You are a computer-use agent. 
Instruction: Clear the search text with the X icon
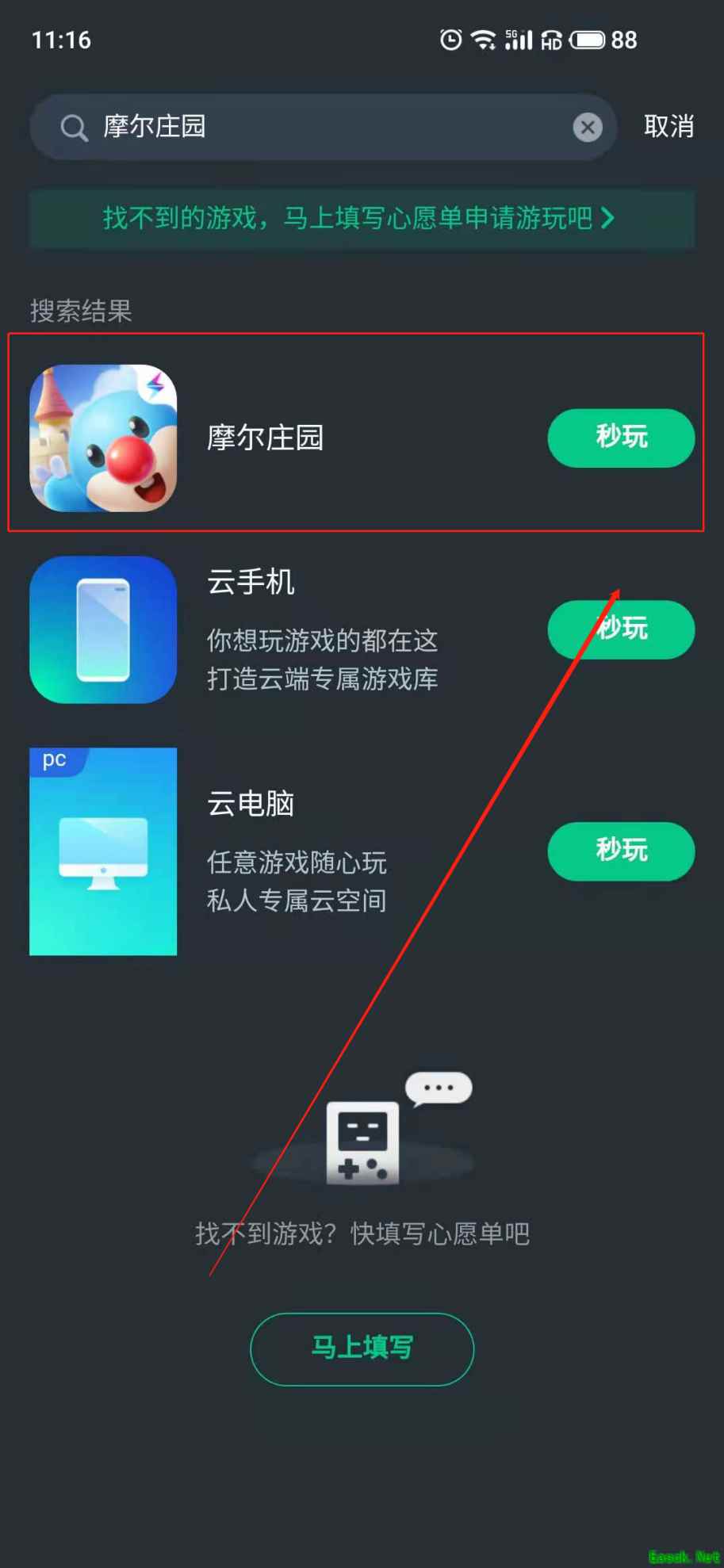588,127
